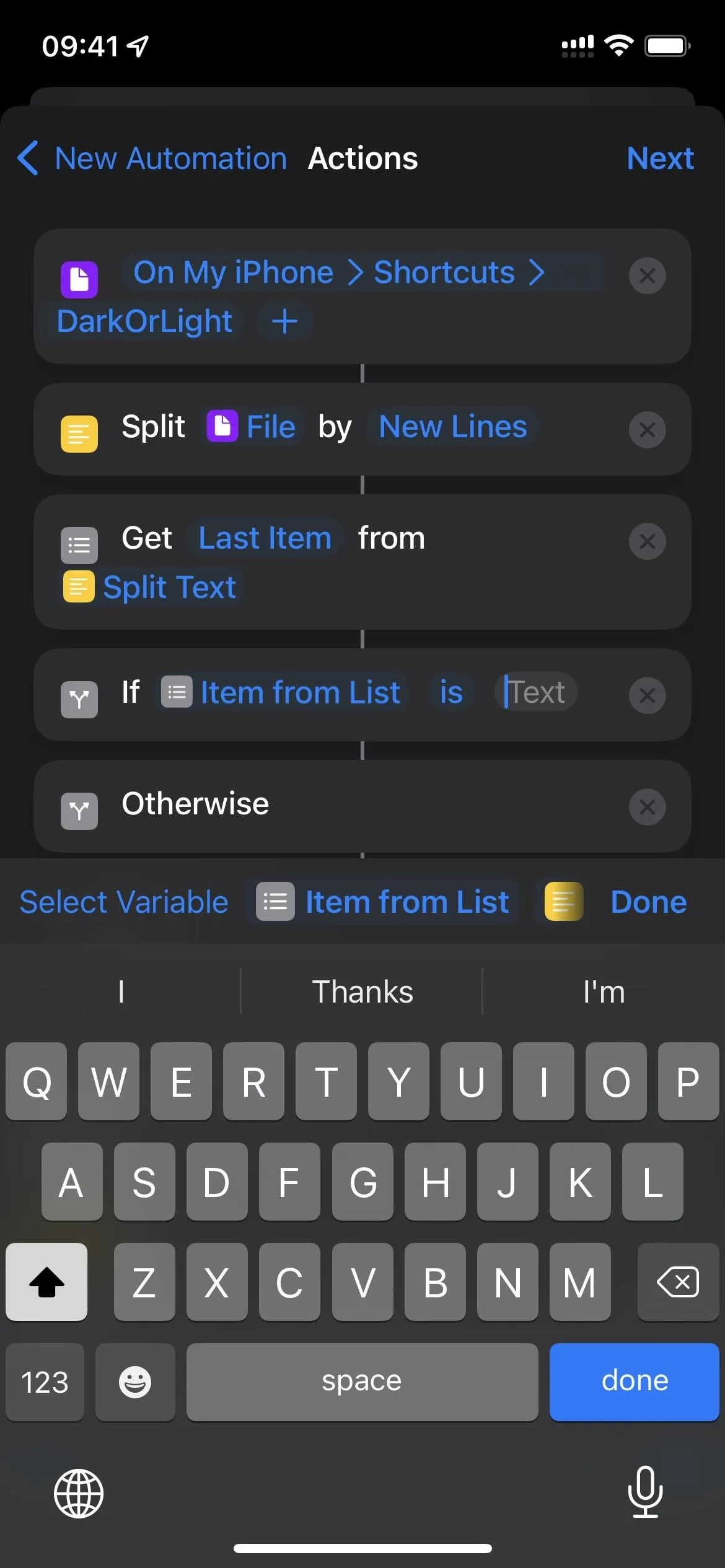Image resolution: width=725 pixels, height=1568 pixels.
Task: Remove the Get Last Item action
Action: tap(647, 541)
